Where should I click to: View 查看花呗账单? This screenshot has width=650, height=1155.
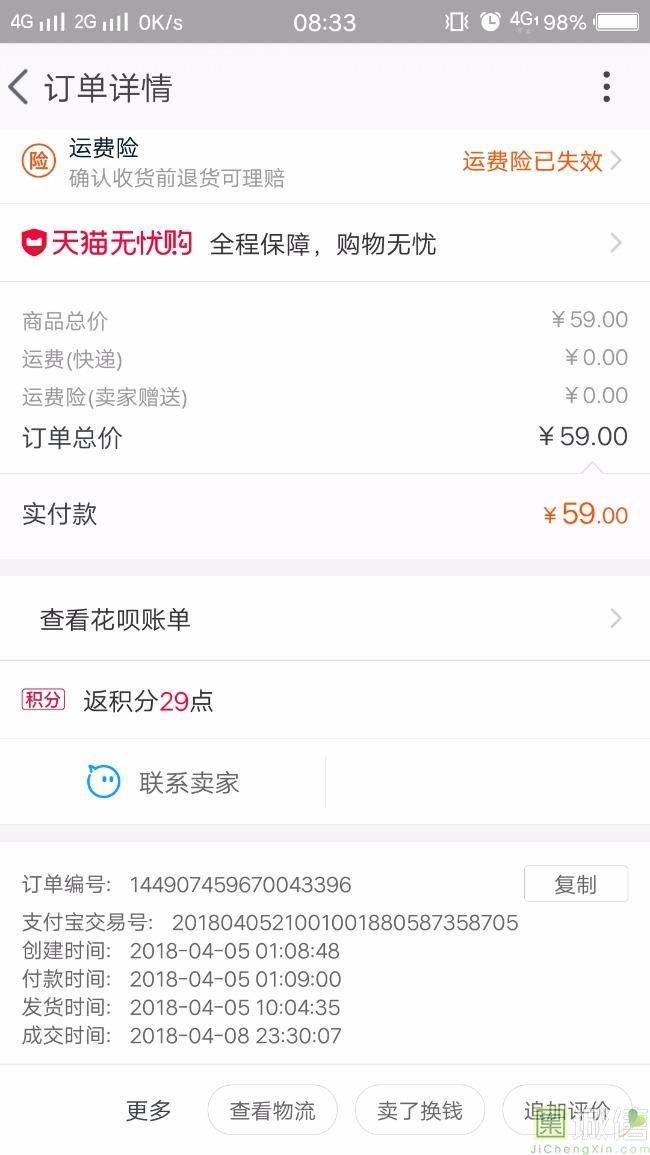[325, 619]
